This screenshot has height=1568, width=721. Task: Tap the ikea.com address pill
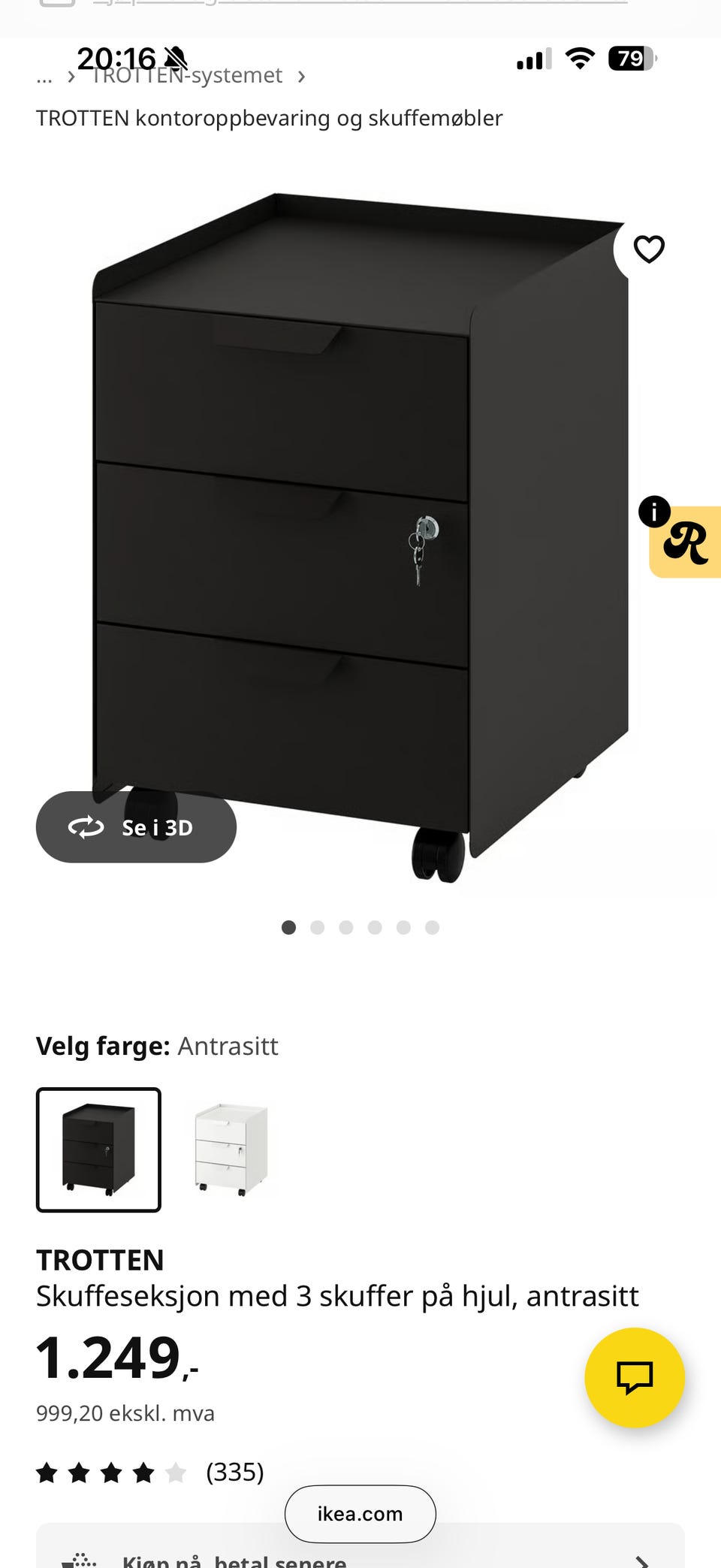(360, 1513)
